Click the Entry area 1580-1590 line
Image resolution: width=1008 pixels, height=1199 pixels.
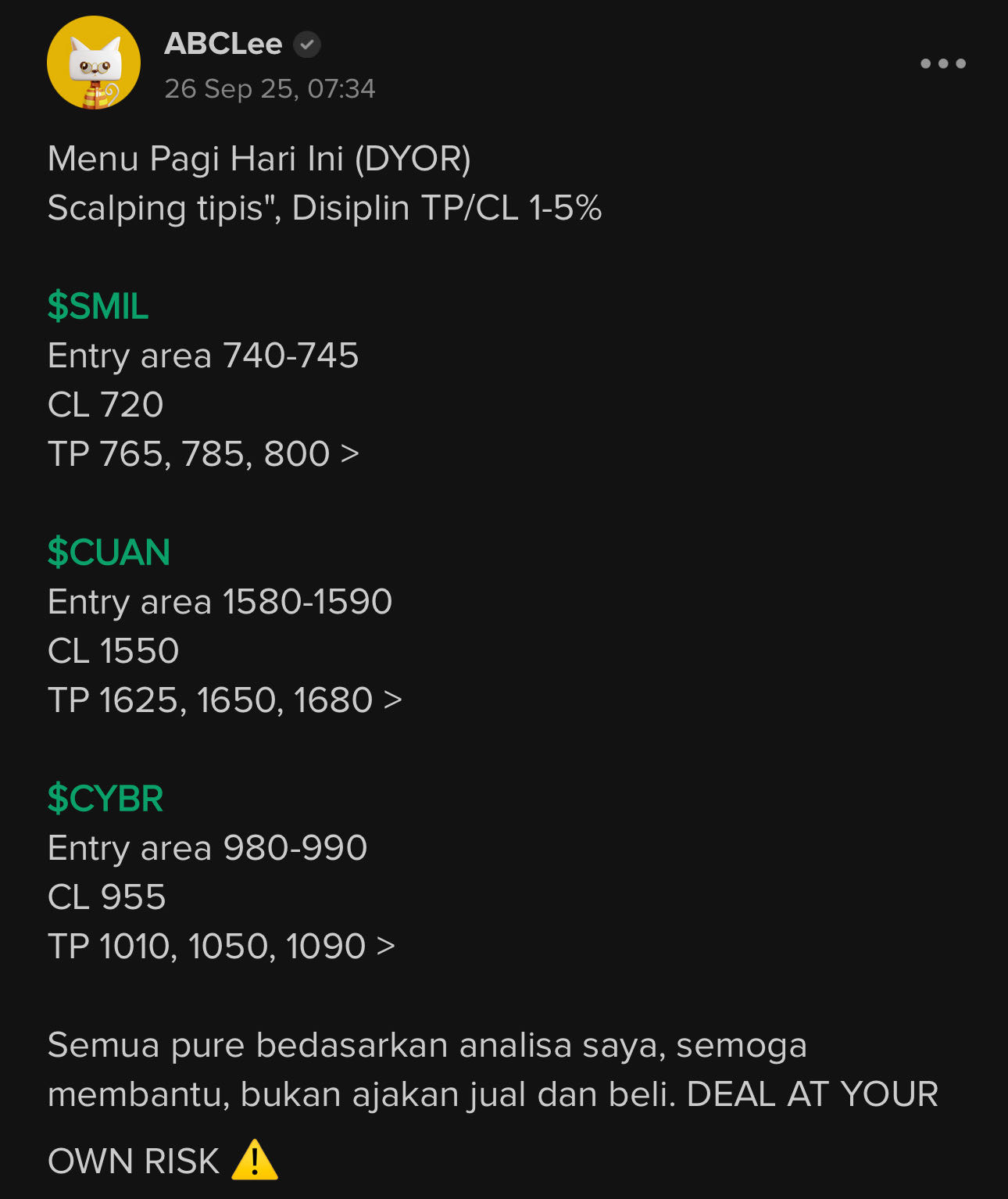(221, 602)
